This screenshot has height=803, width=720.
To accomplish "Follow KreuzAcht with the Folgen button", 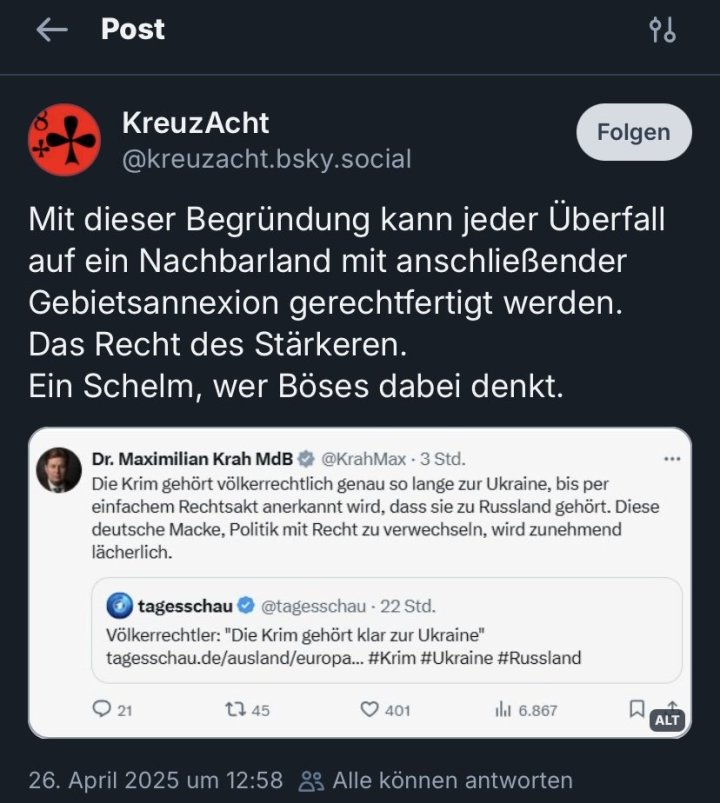I will point(633,132).
